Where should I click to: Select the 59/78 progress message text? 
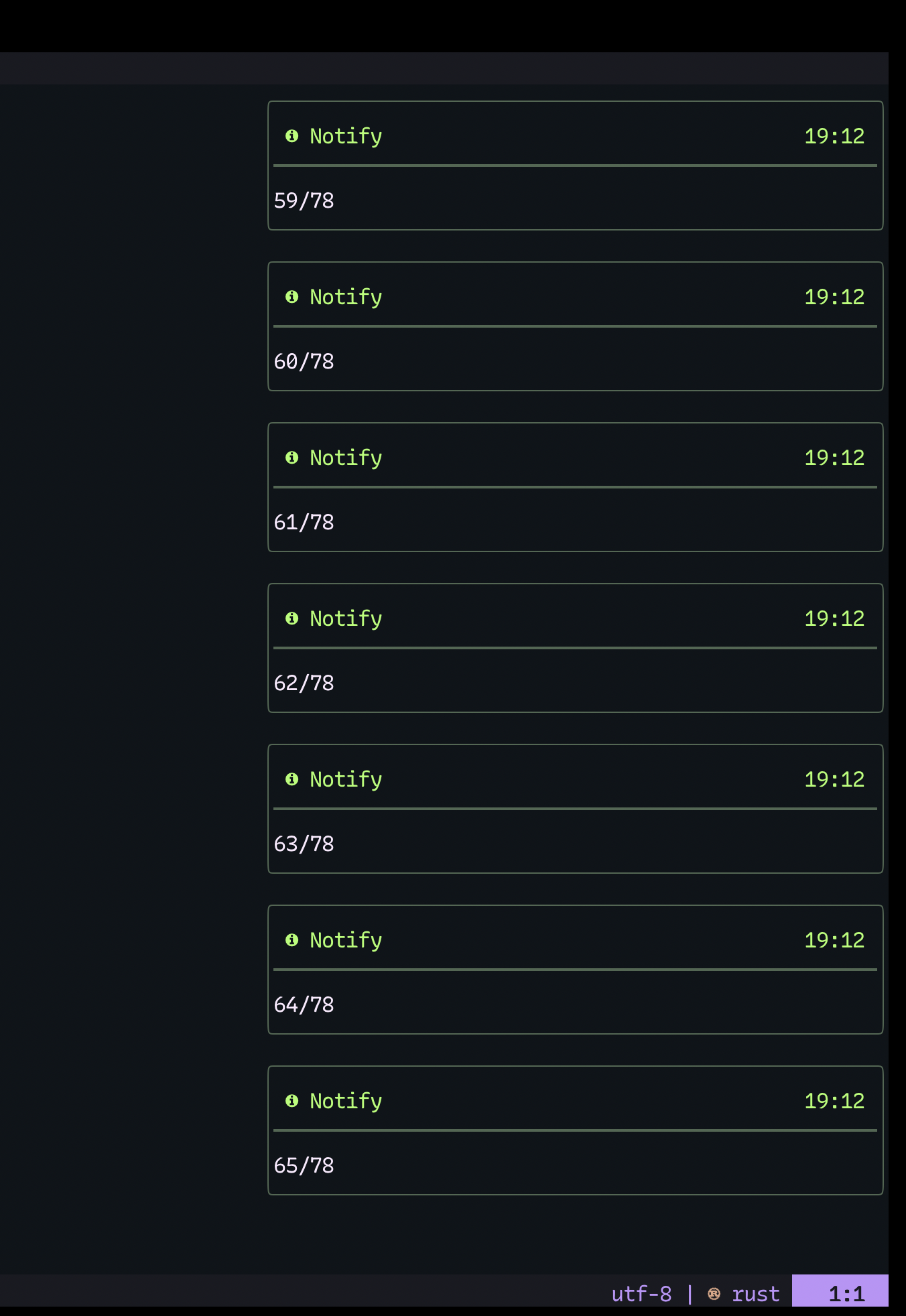(304, 200)
